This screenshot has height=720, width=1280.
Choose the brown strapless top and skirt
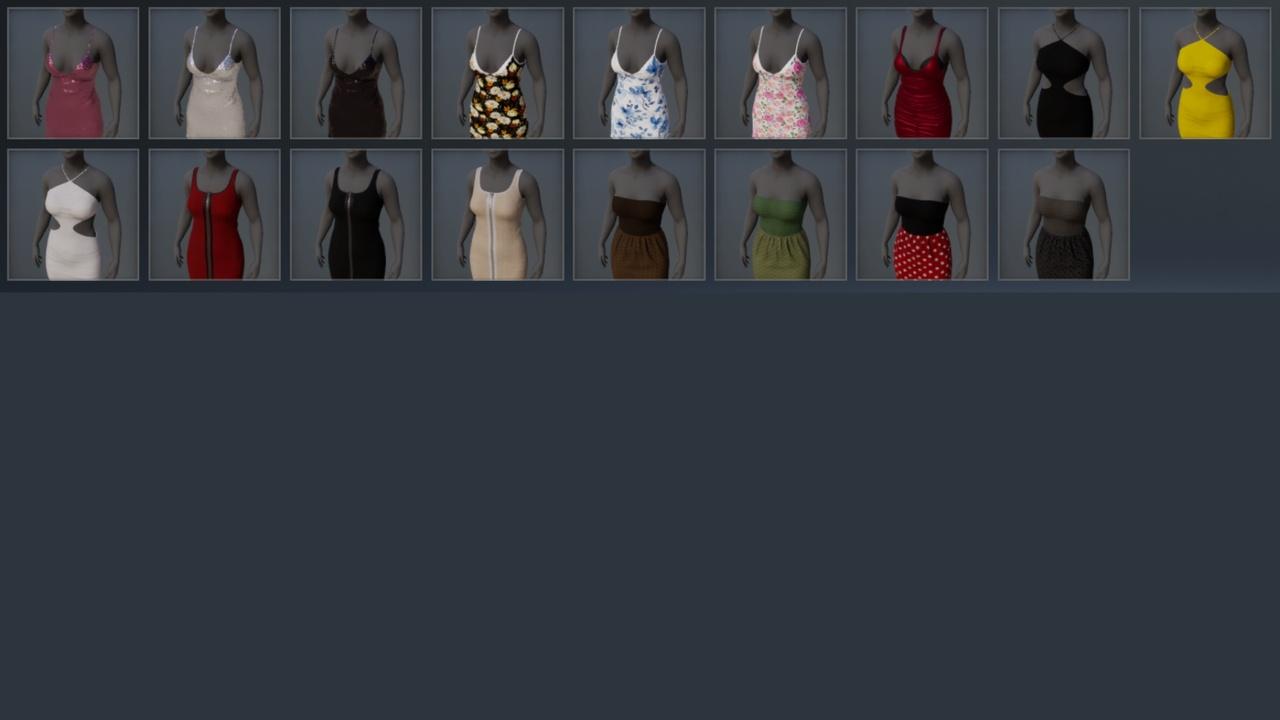[639, 215]
